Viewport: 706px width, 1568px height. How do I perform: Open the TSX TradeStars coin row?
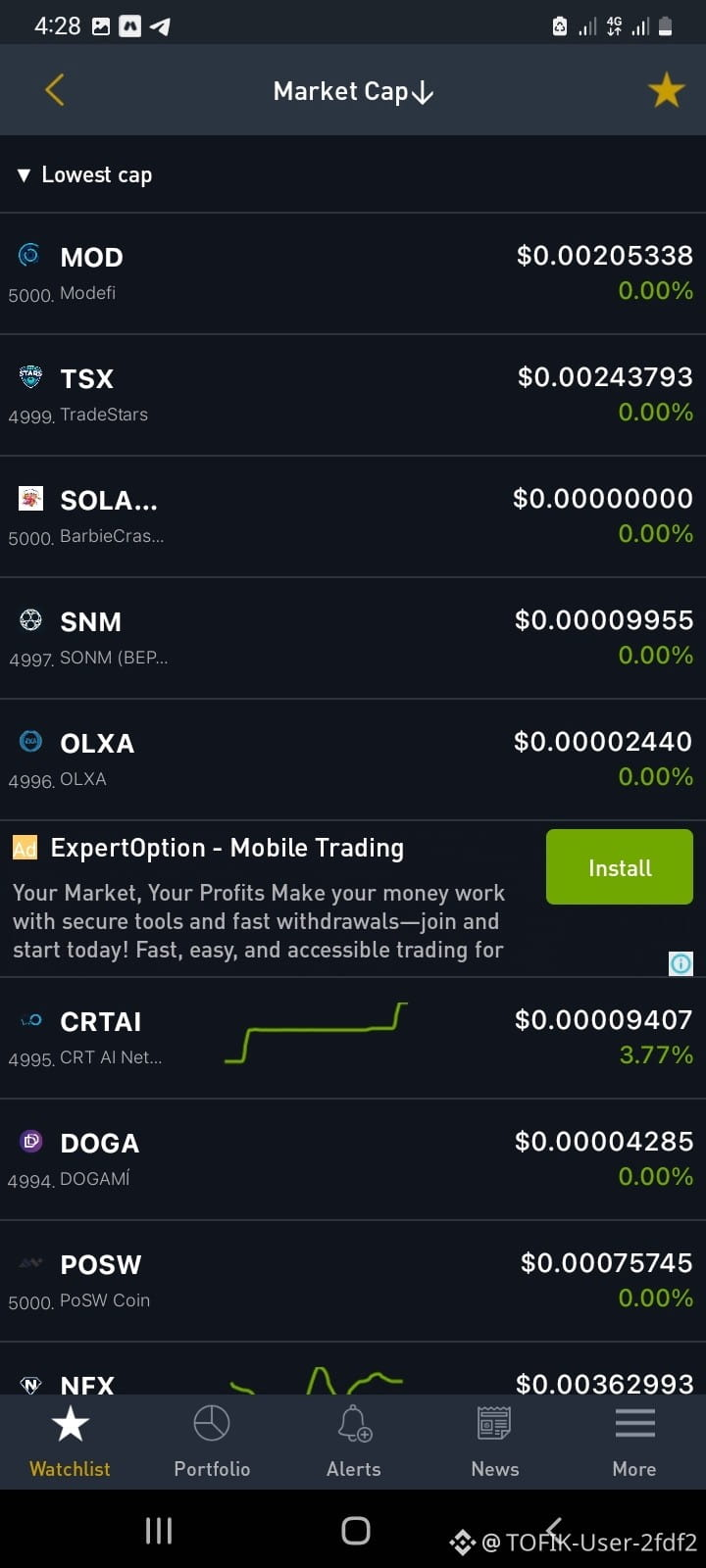353,395
